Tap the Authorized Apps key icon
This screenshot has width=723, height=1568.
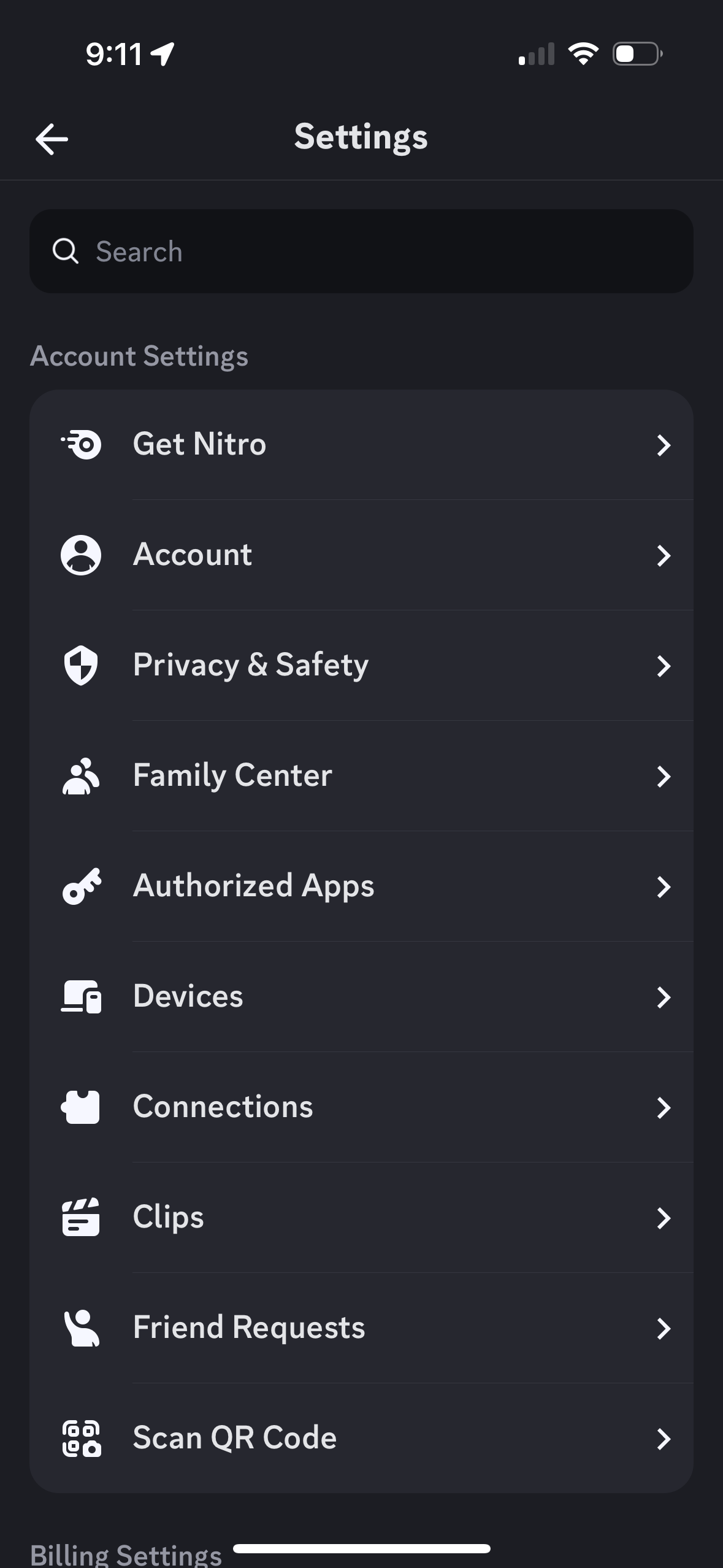(80, 886)
